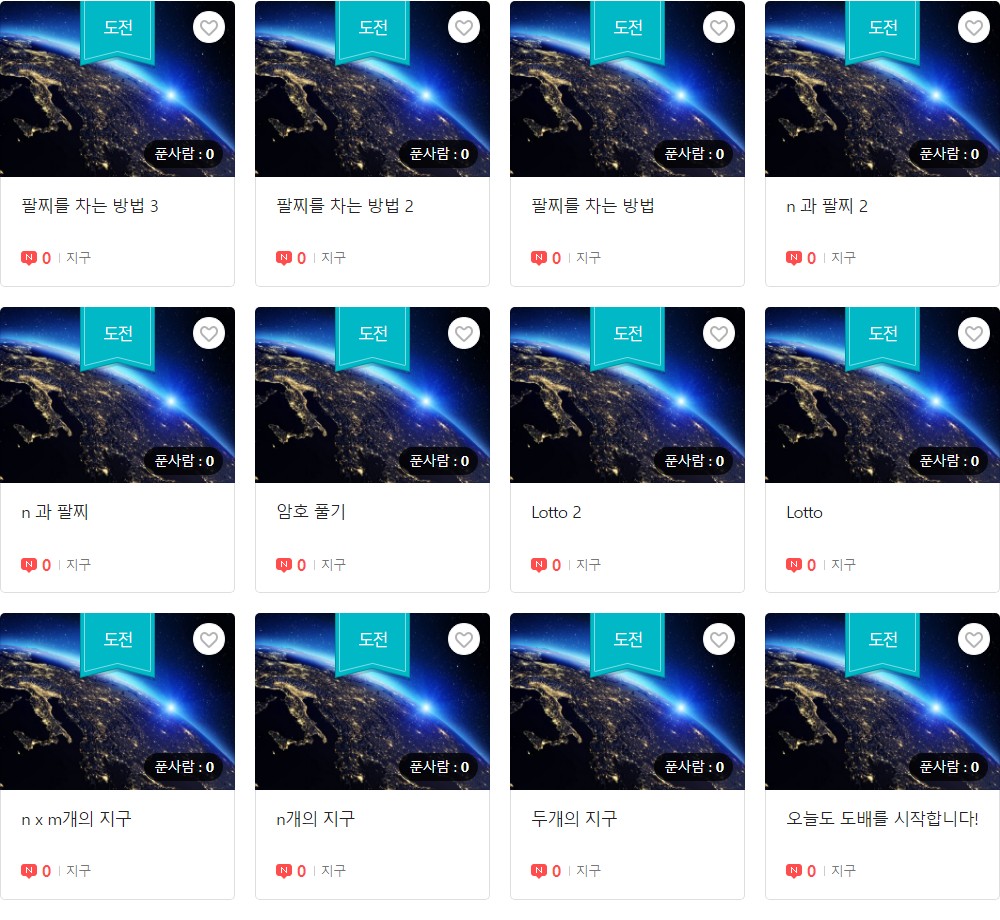
Task: Like the 암호 풀기 card
Action: (464, 334)
